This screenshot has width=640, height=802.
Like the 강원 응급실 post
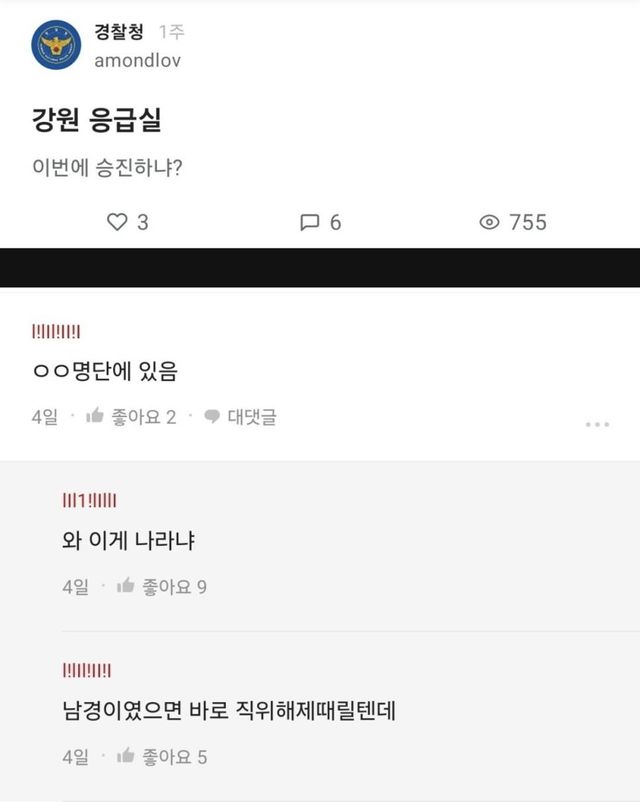118,222
